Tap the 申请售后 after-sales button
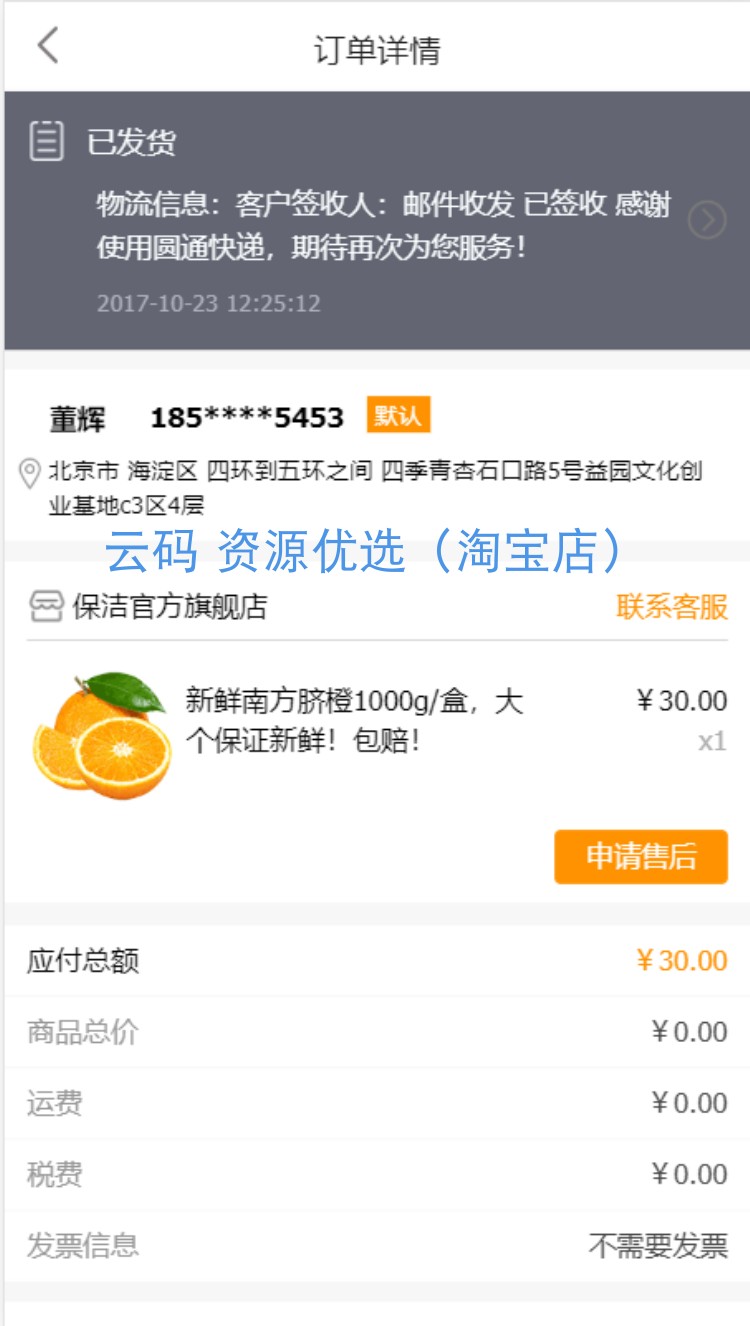 (640, 857)
